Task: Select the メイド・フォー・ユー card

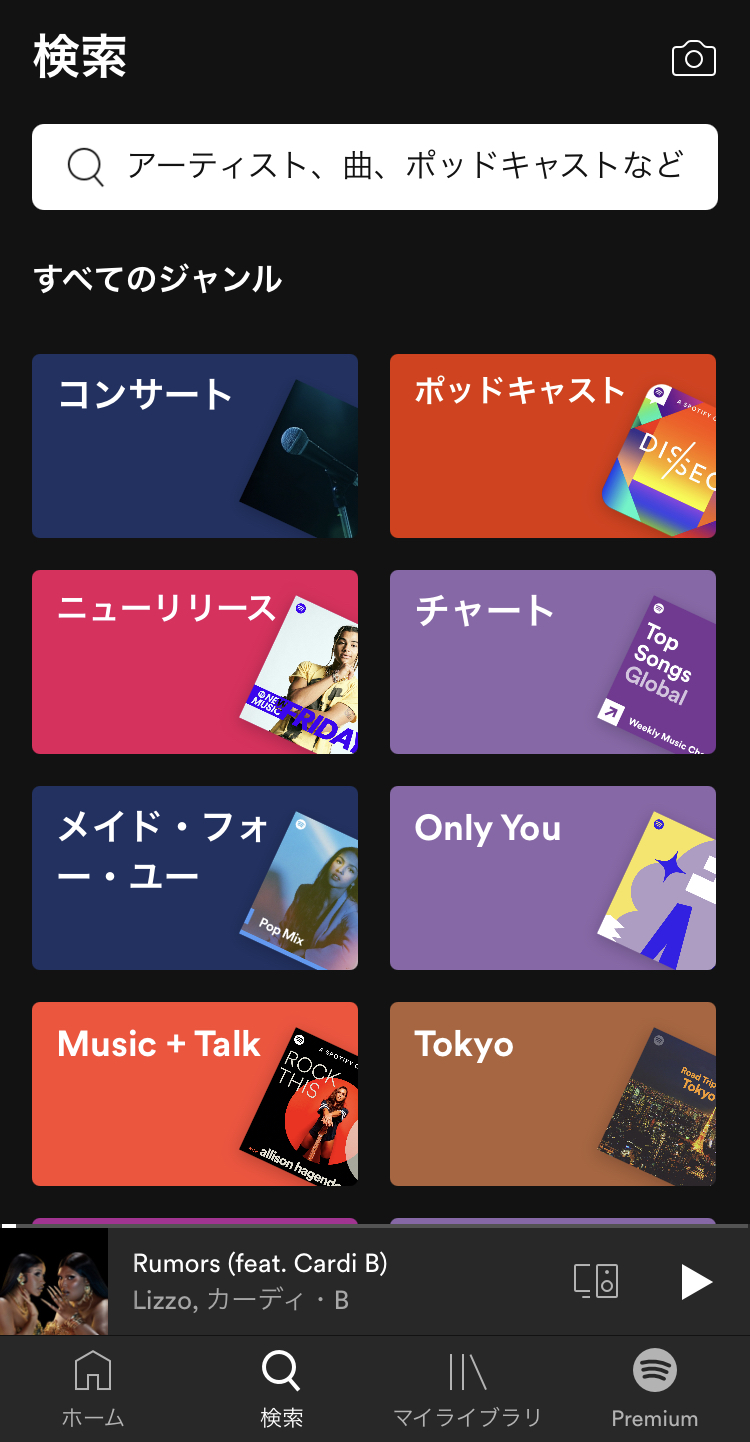Action: [x=195, y=878]
